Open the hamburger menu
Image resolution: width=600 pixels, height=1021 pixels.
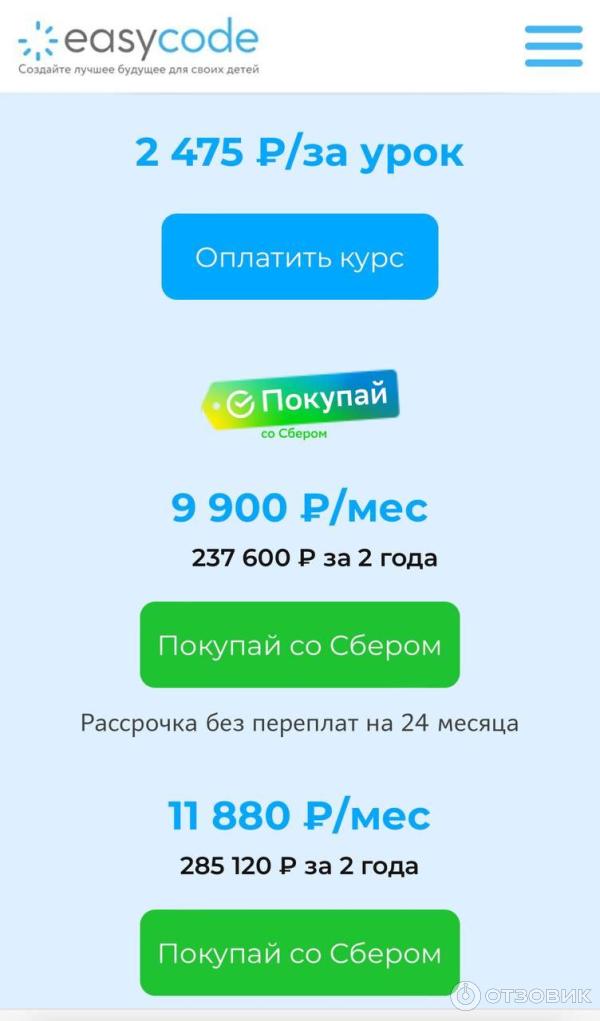pyautogui.click(x=553, y=45)
